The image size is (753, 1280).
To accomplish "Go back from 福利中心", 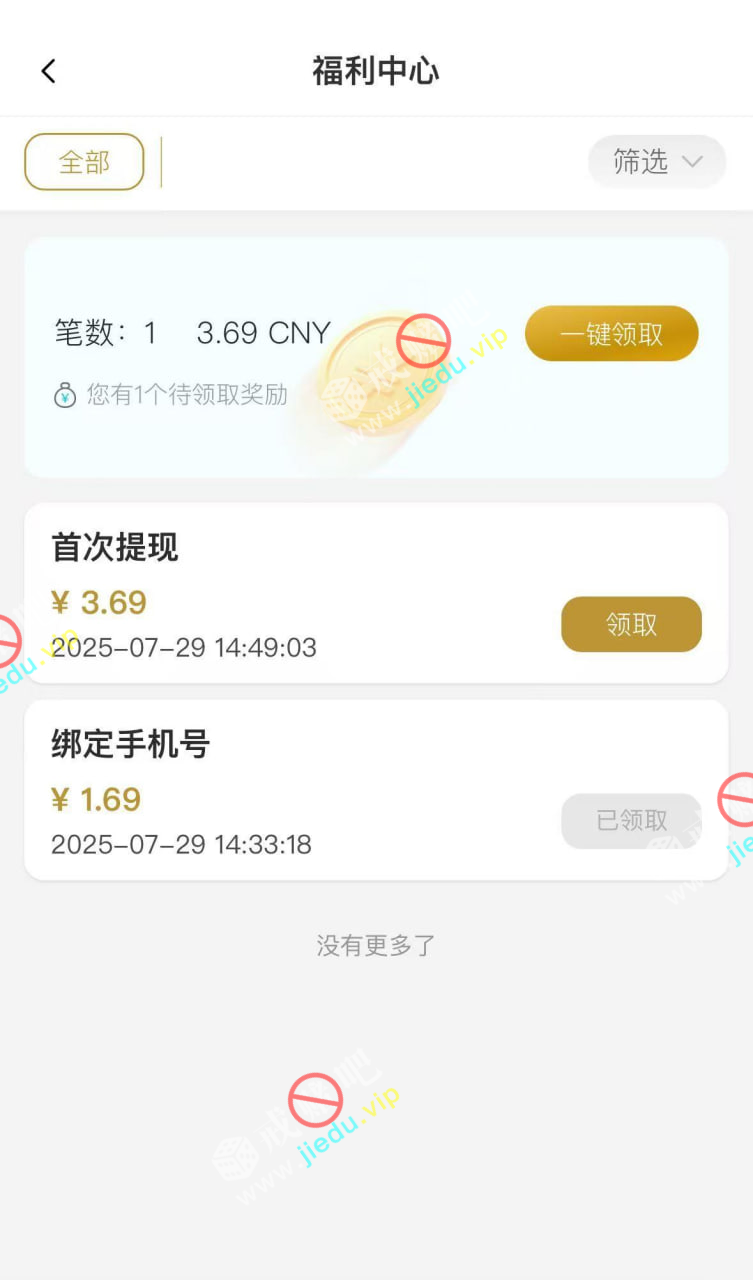I will [x=48, y=71].
